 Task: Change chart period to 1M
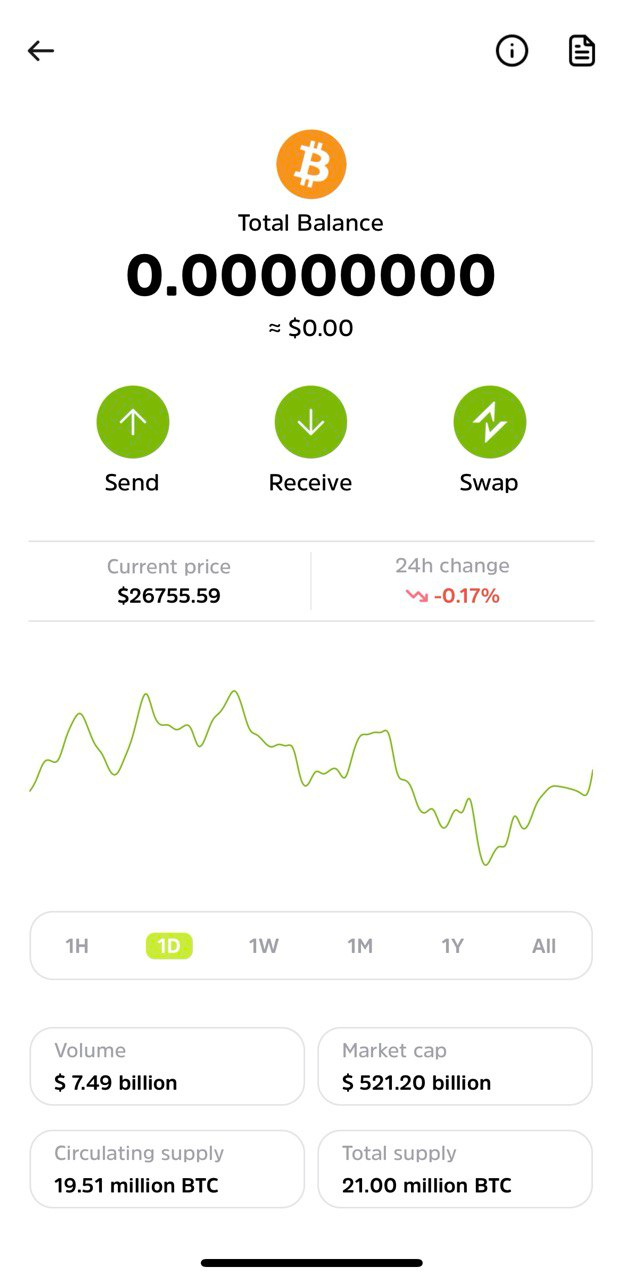click(360, 946)
